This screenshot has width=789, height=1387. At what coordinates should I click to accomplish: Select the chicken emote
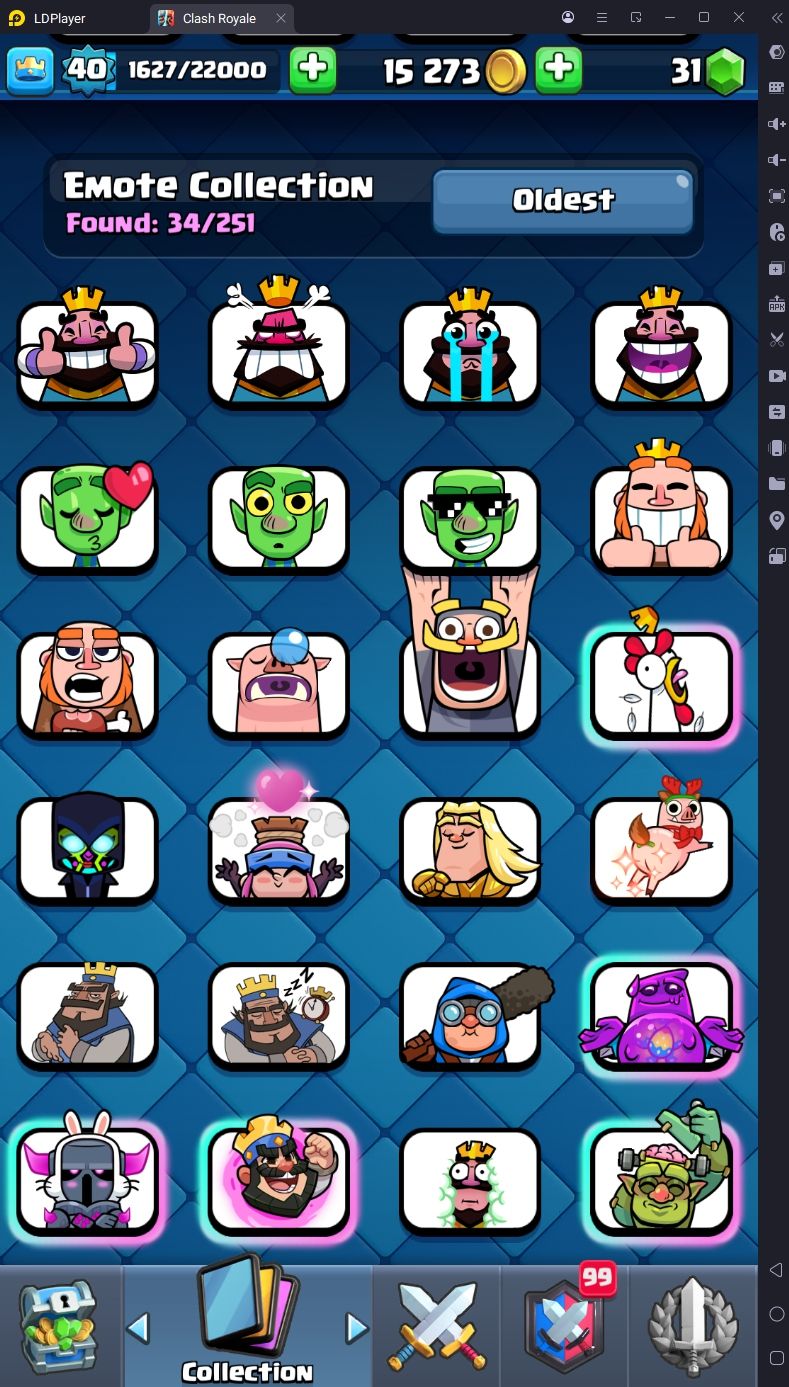[661, 683]
